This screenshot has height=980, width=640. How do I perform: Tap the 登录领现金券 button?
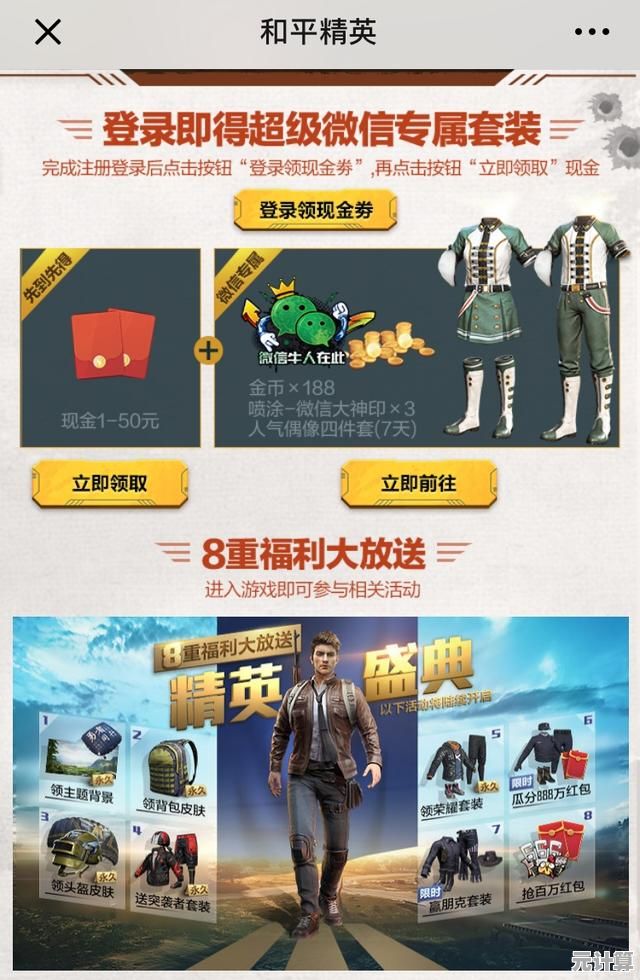315,210
